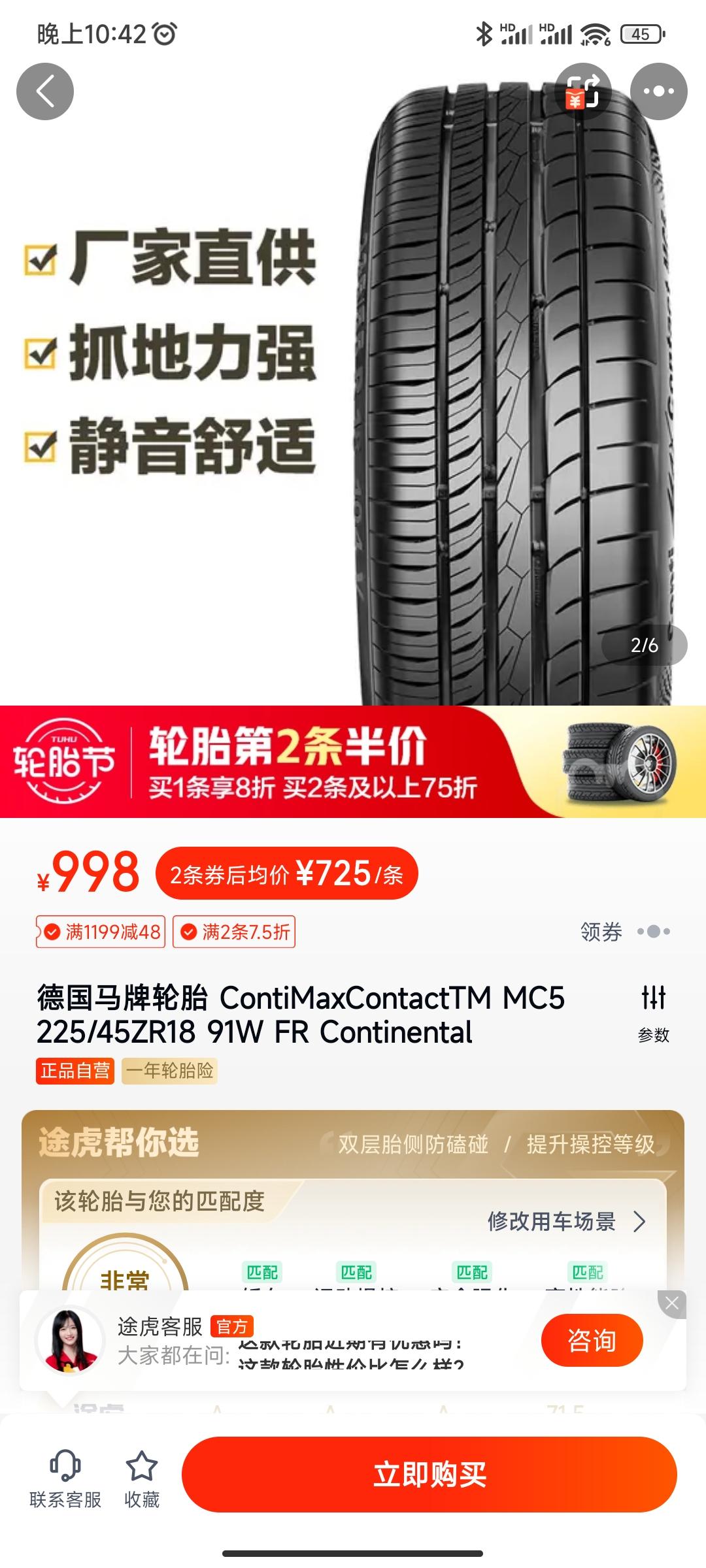
Task: Add this tire to 收藏 favorites
Action: (142, 1480)
